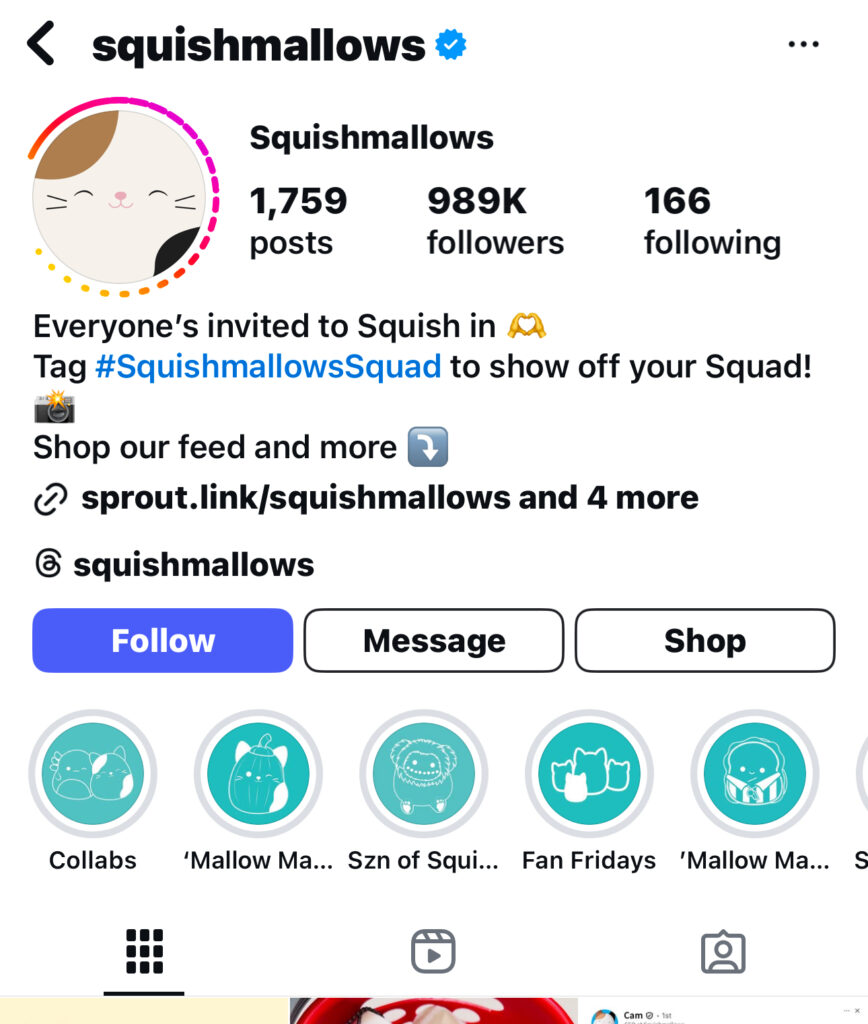868x1024 pixels.
Task: Follow the Squishmallows account
Action: tap(163, 640)
